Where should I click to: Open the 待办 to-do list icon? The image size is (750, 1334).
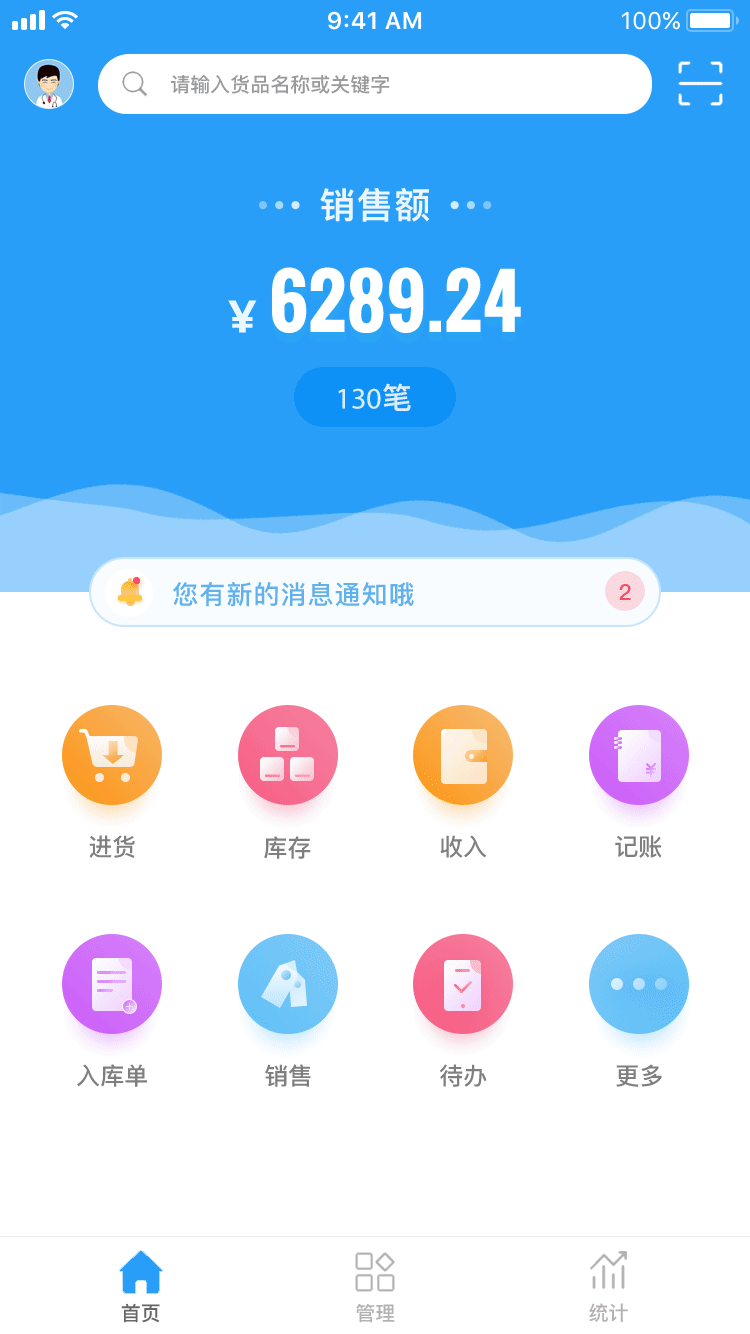click(462, 984)
